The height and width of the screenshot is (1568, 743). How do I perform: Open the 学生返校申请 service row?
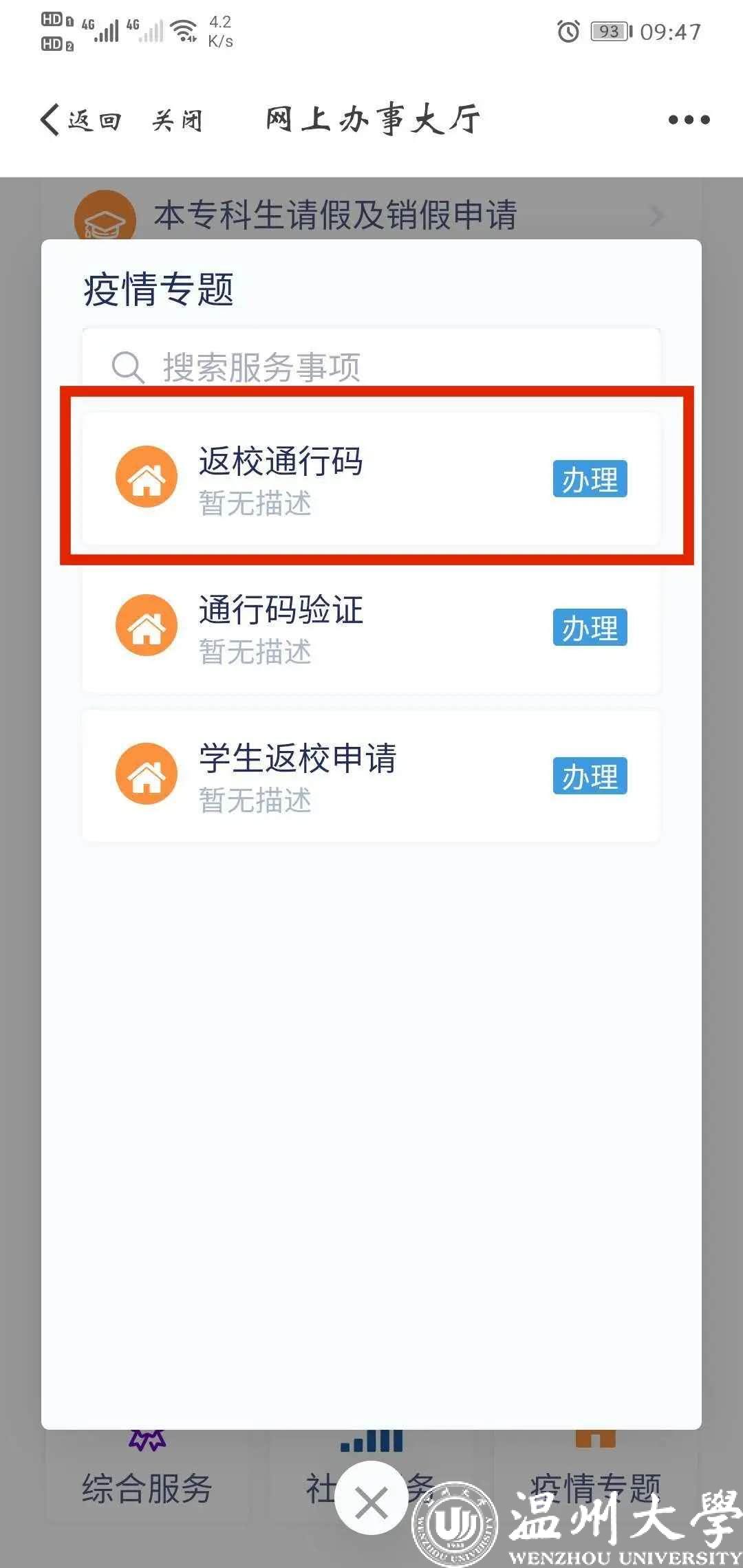tap(310, 776)
